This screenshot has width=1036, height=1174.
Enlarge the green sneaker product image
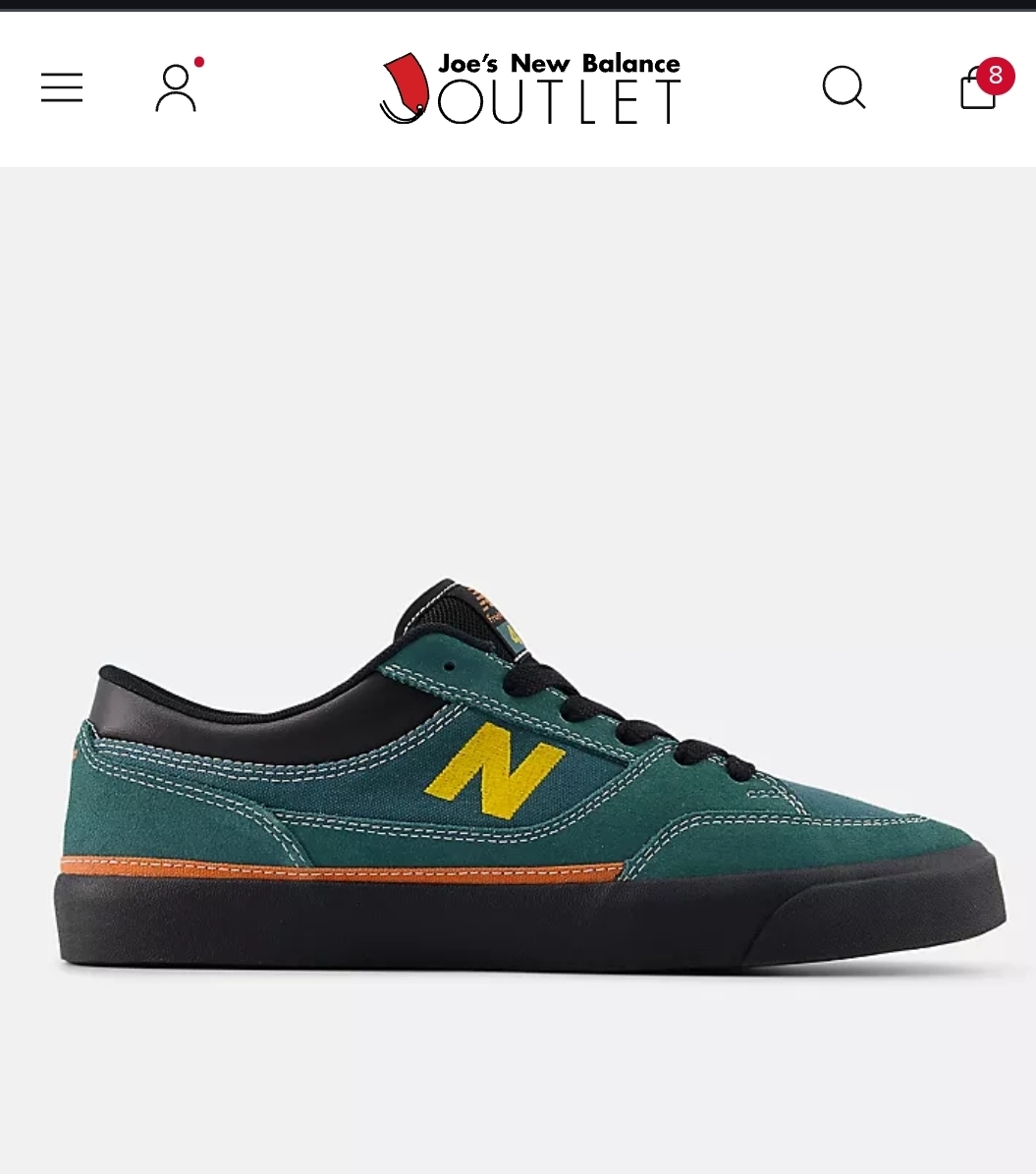coord(530,776)
